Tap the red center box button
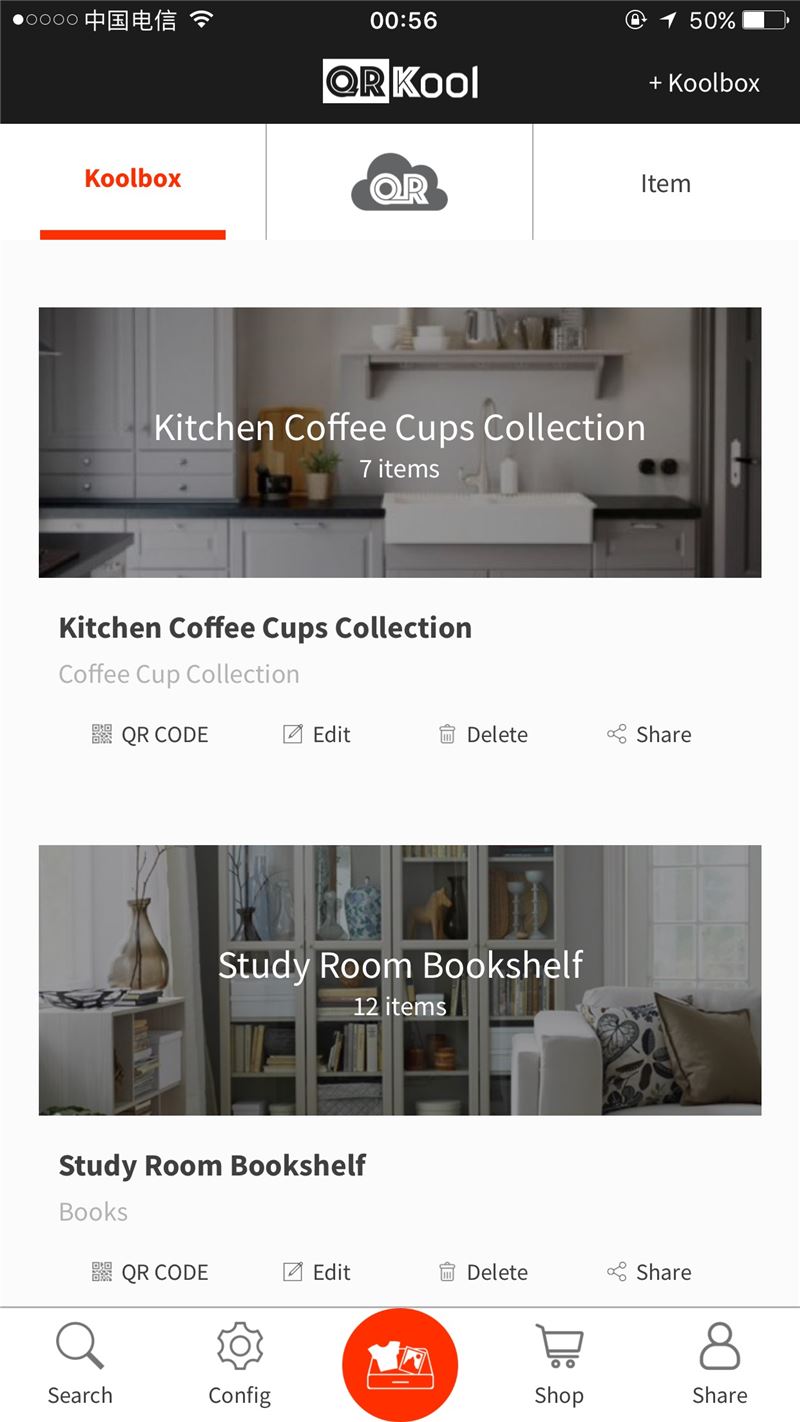Image resolution: width=800 pixels, height=1422 pixels. coord(400,1365)
